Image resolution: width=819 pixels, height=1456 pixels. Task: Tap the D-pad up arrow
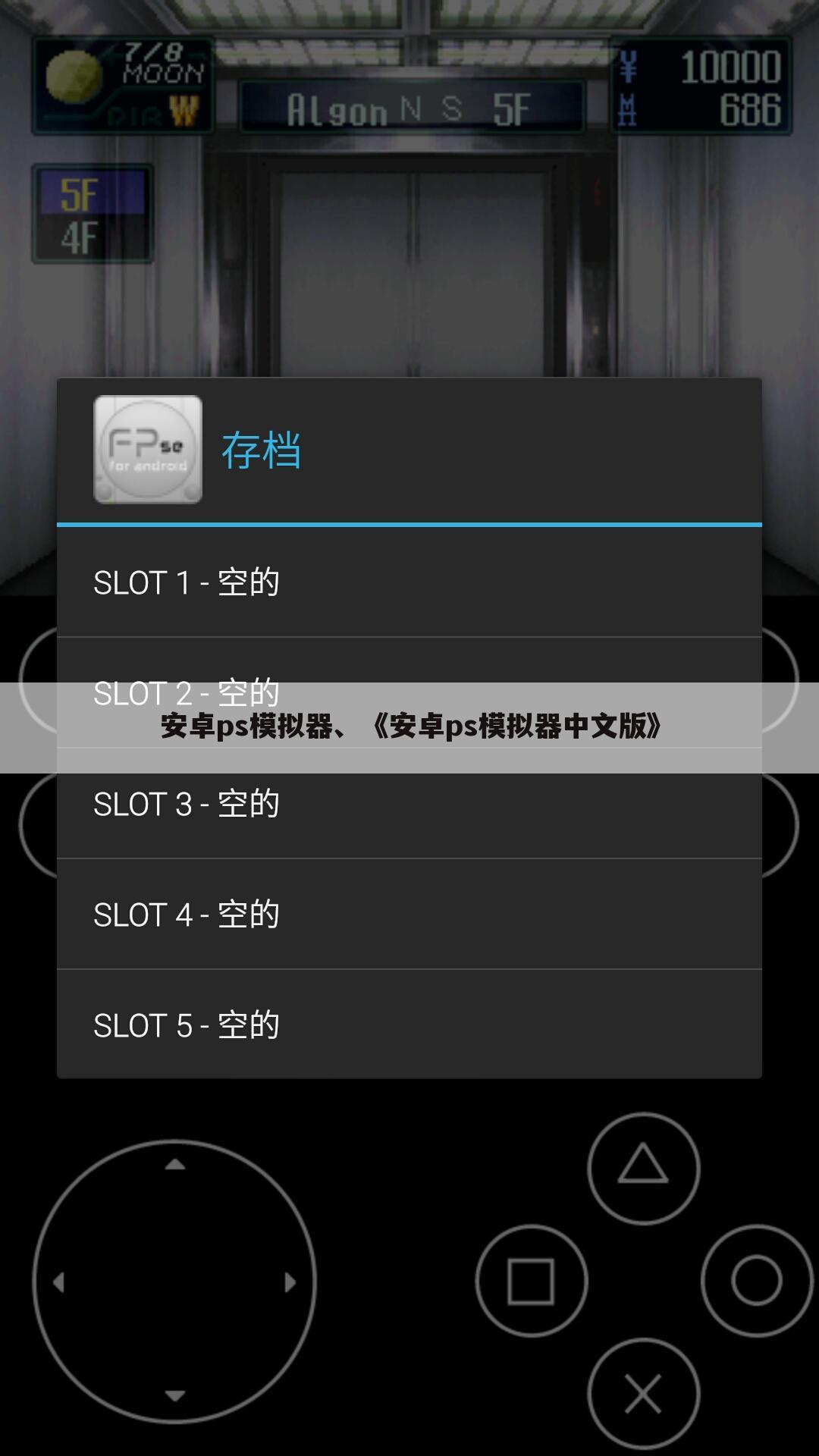pos(175,1165)
